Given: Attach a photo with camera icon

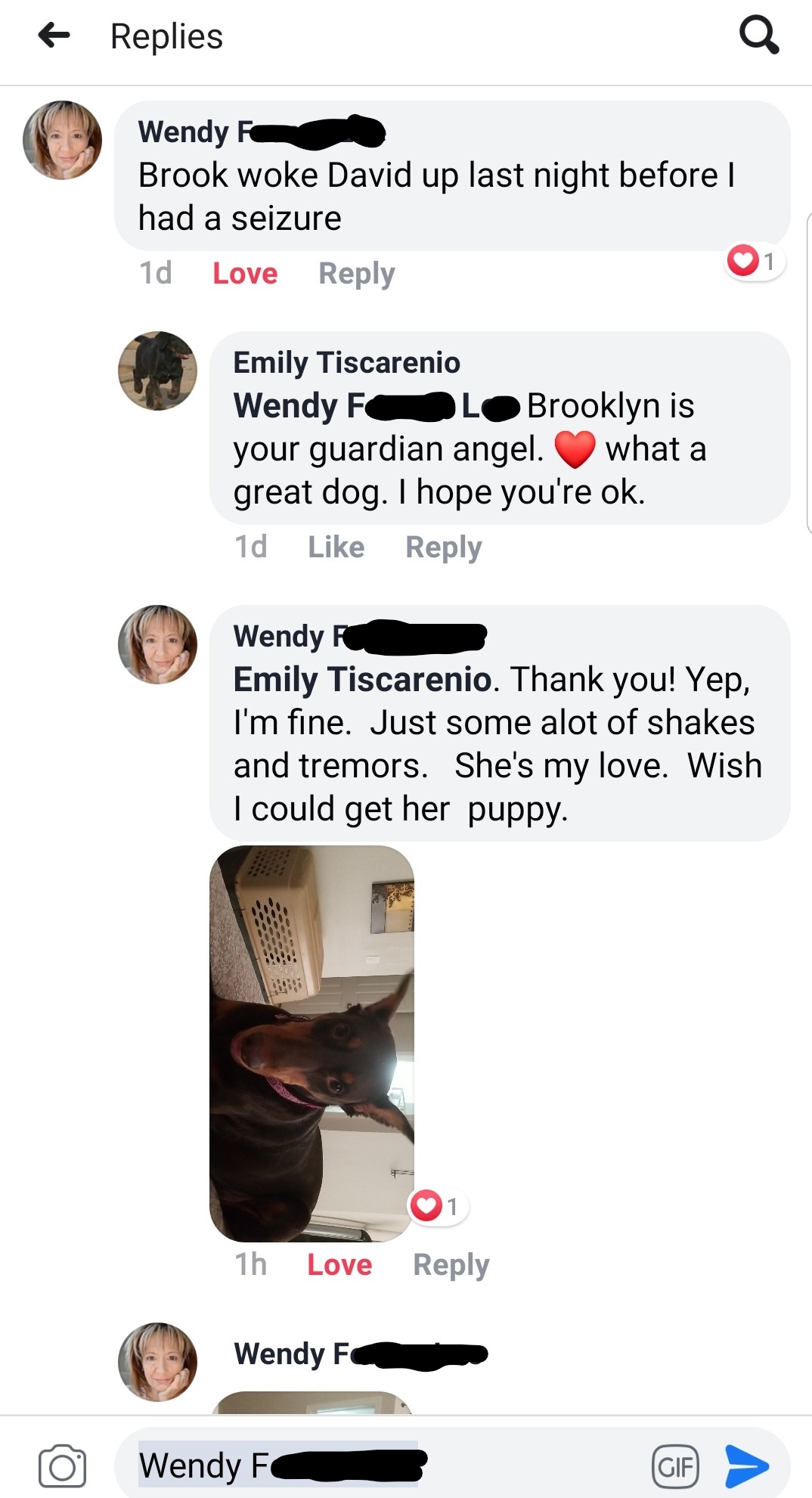Looking at the screenshot, I should click(62, 1466).
